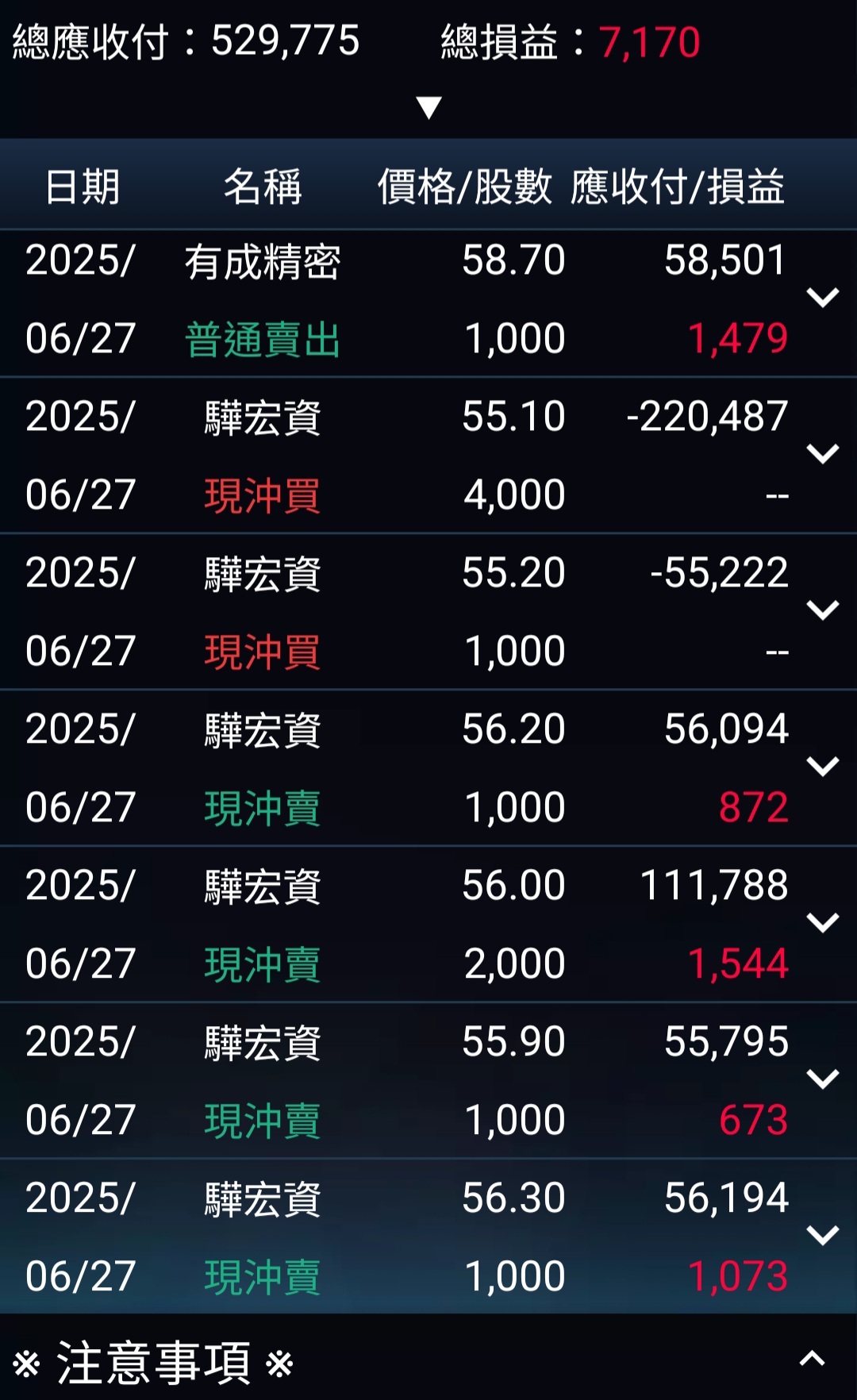The image size is (857, 1400).
Task: Expand the summary panel with the down triangle
Action: 428,107
